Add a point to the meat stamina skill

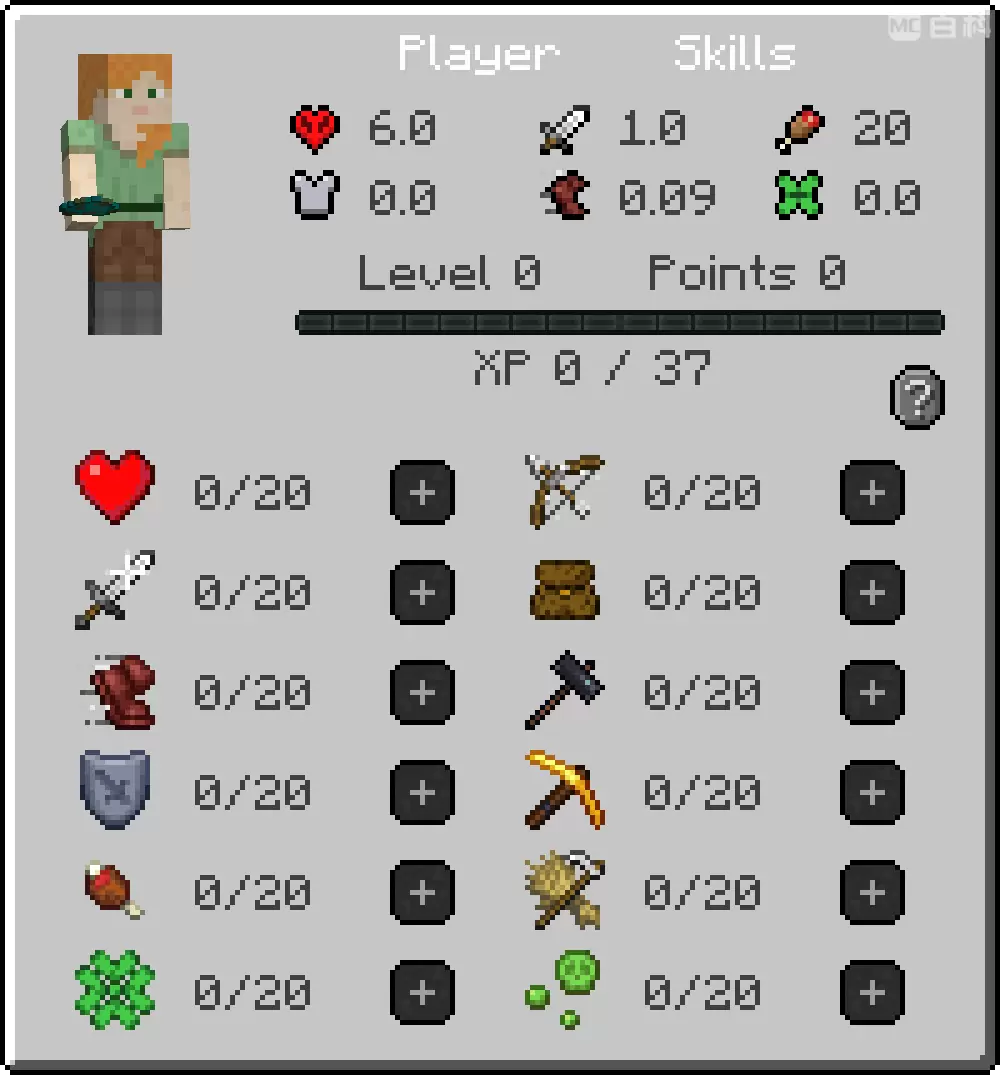click(x=422, y=892)
